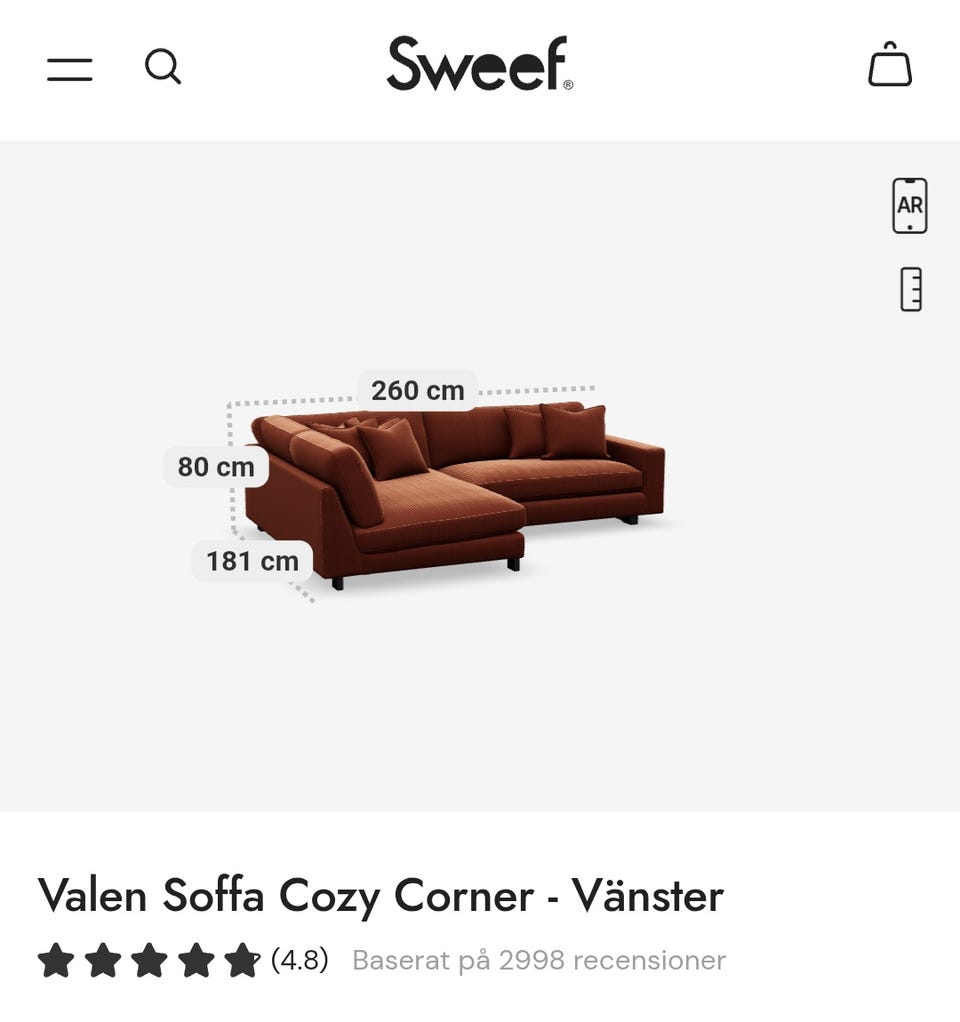This screenshot has width=960, height=1022.
Task: Open the hamburger navigation menu
Action: 69,69
